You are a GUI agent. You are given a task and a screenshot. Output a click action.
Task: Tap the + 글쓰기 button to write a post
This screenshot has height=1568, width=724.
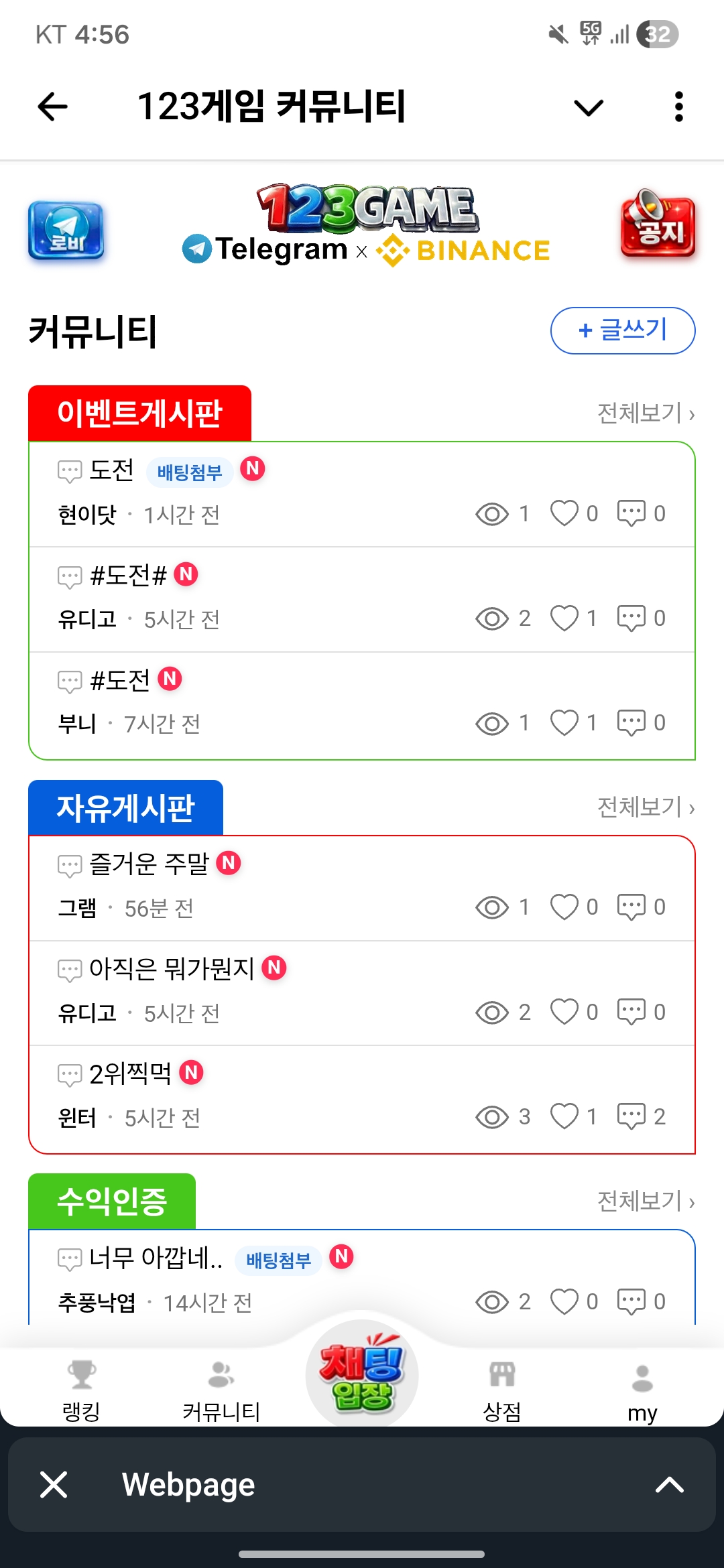[622, 330]
